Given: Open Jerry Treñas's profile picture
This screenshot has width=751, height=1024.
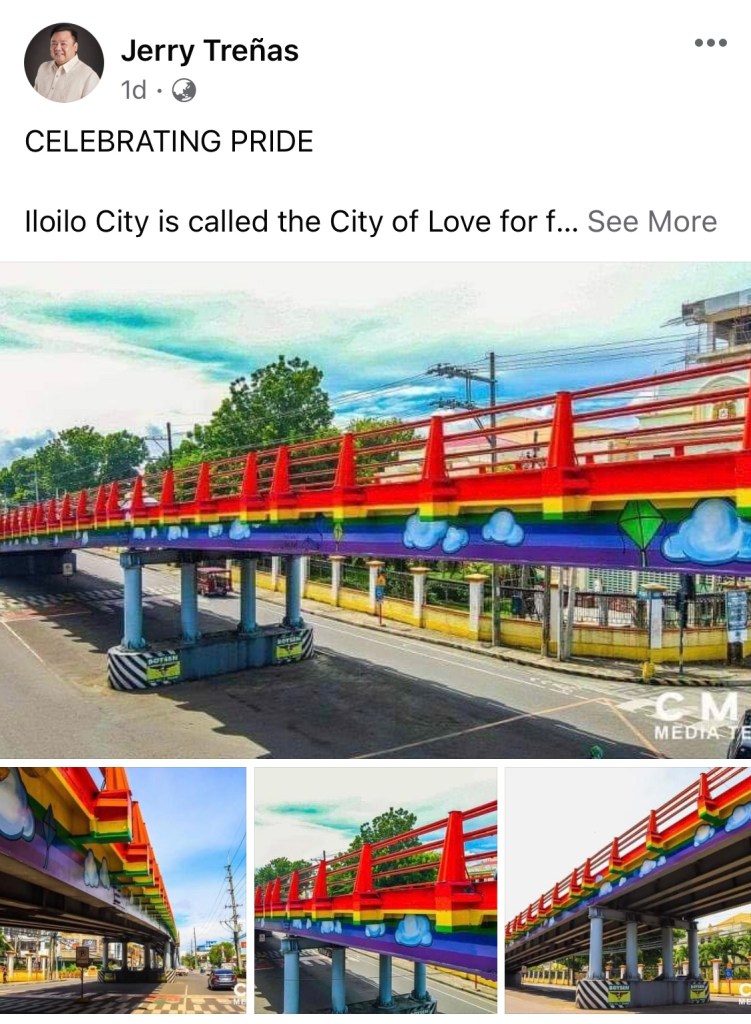Looking at the screenshot, I should tap(64, 63).
